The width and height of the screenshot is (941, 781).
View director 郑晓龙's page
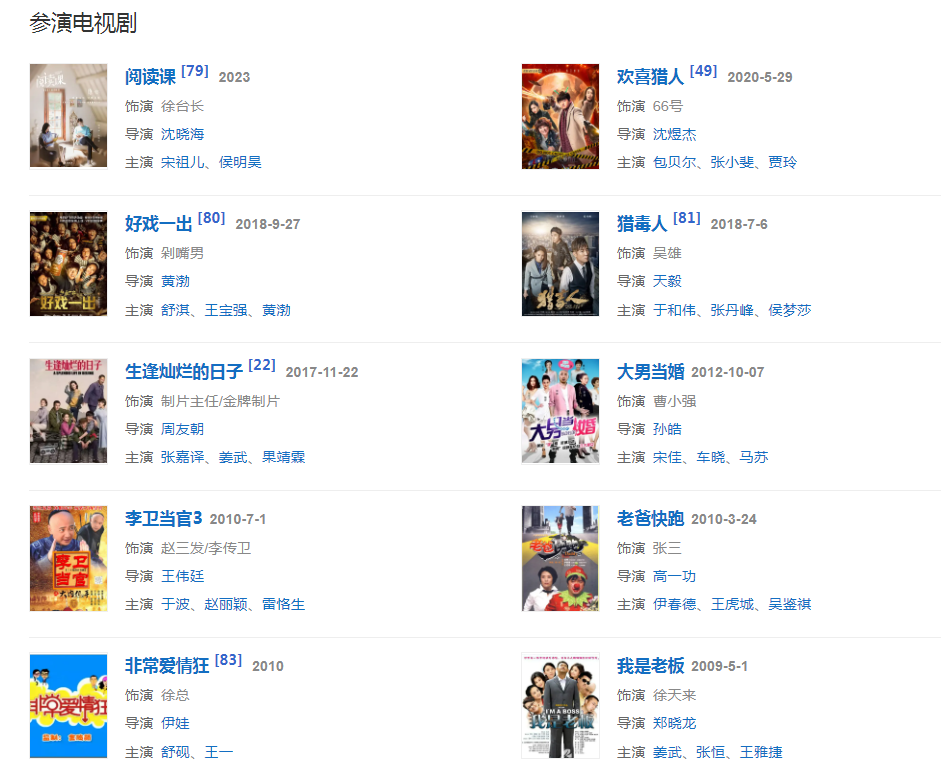pos(674,723)
